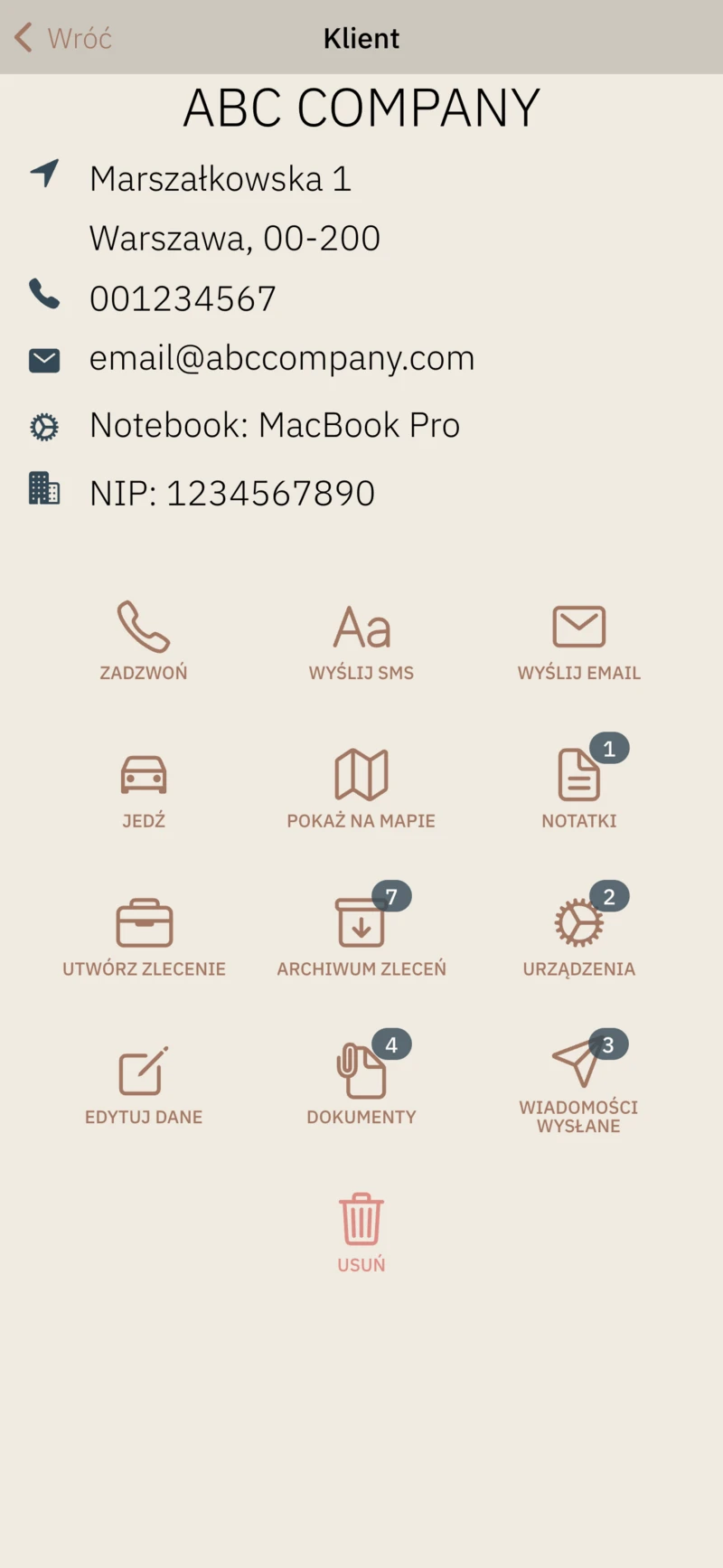The width and height of the screenshot is (723, 1568).
Task: Open Wyślij Email action
Action: [x=578, y=639]
